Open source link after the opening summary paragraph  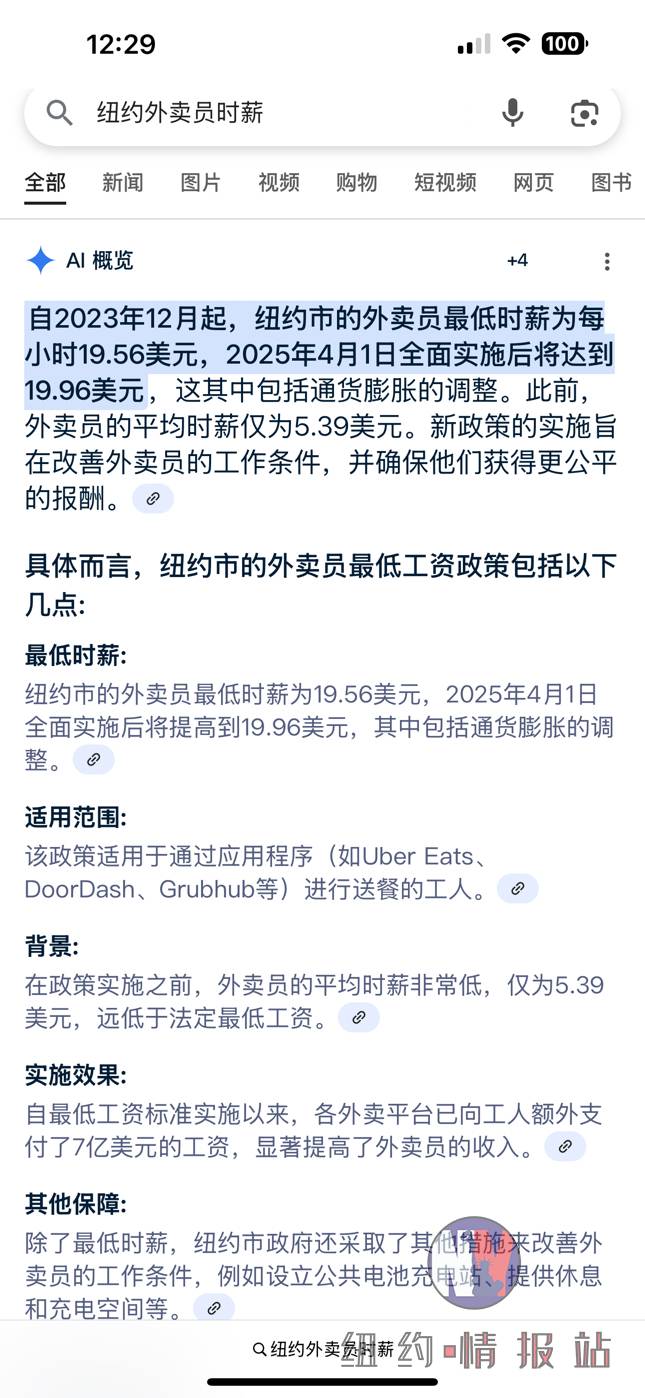(x=153, y=498)
